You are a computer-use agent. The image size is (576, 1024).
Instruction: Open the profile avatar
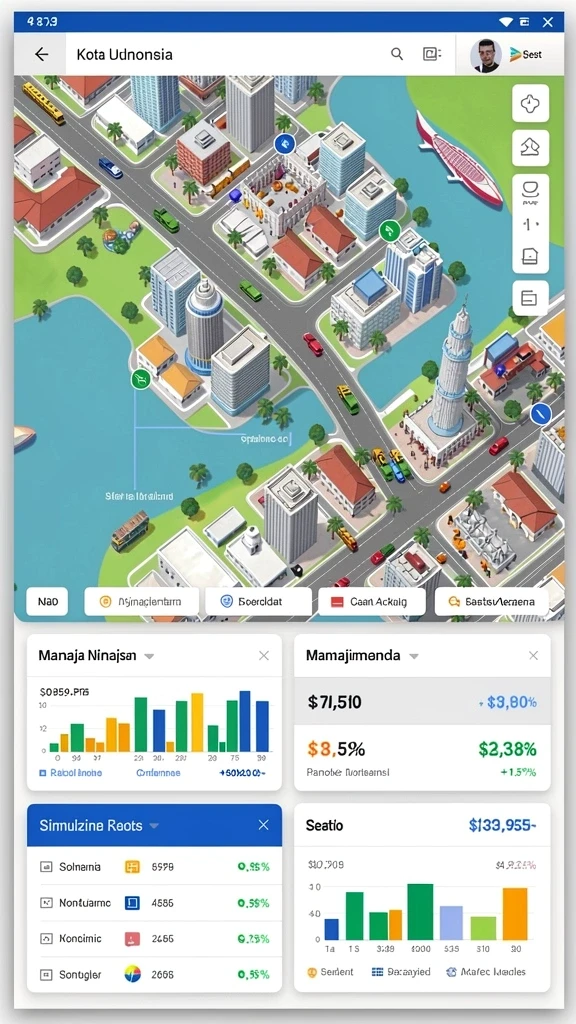tap(485, 56)
